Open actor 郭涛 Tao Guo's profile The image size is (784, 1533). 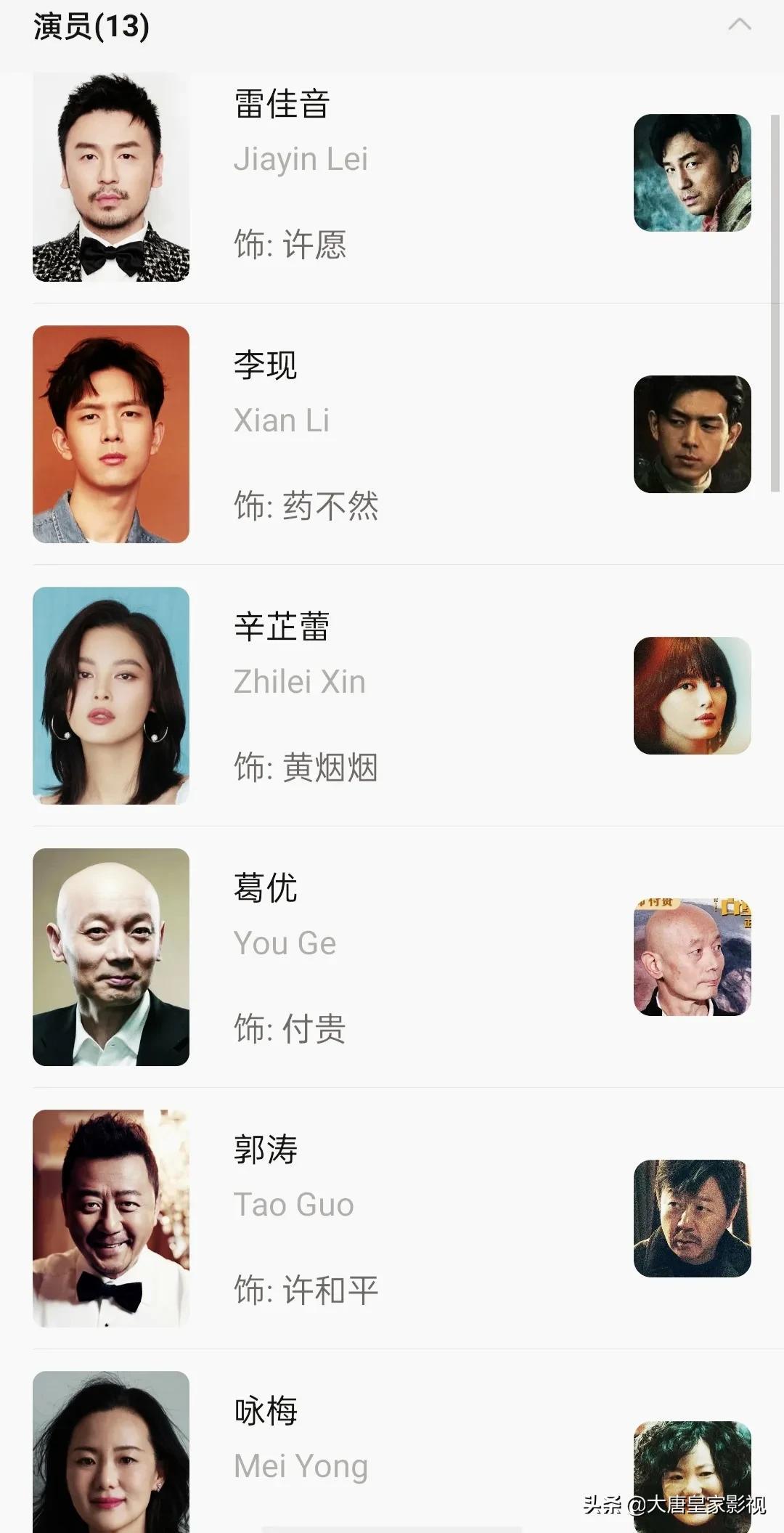[111, 1219]
